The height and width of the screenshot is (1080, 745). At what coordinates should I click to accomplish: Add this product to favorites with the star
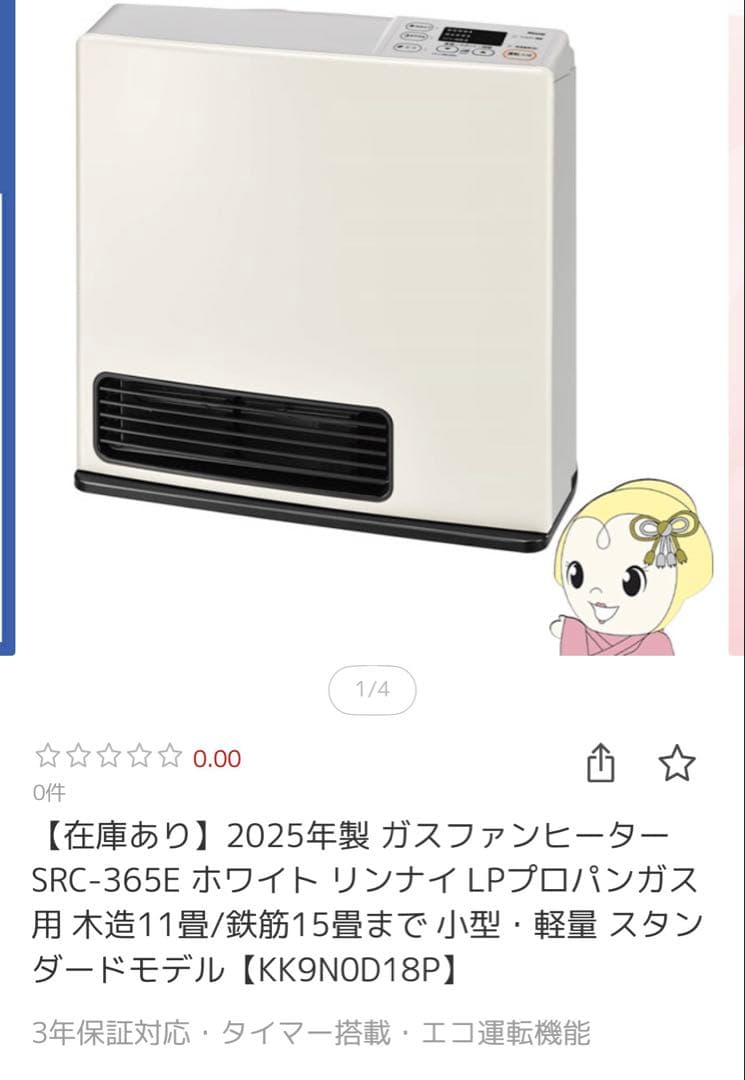click(x=677, y=765)
